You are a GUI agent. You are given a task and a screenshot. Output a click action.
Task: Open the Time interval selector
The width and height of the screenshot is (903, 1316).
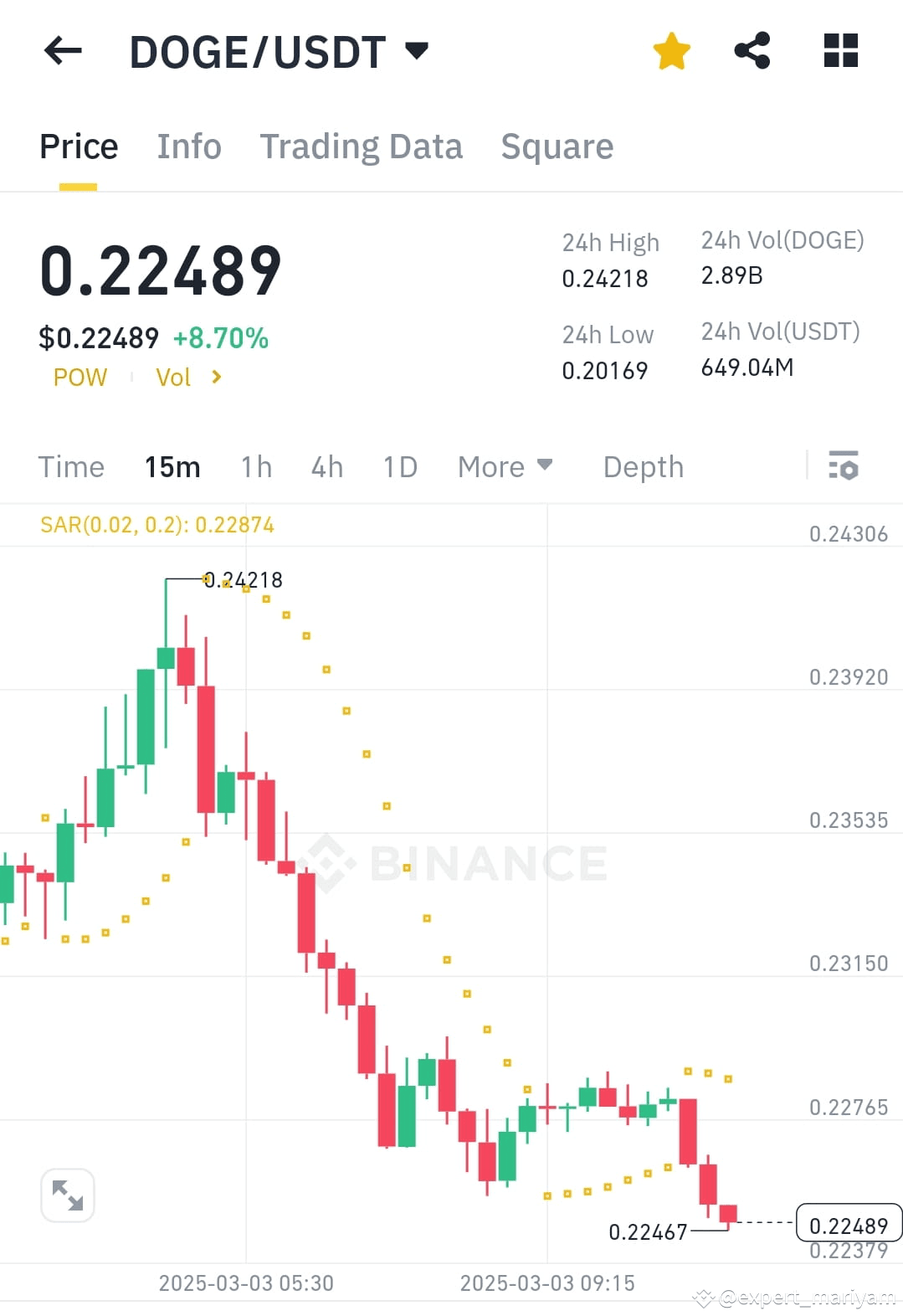tap(71, 466)
